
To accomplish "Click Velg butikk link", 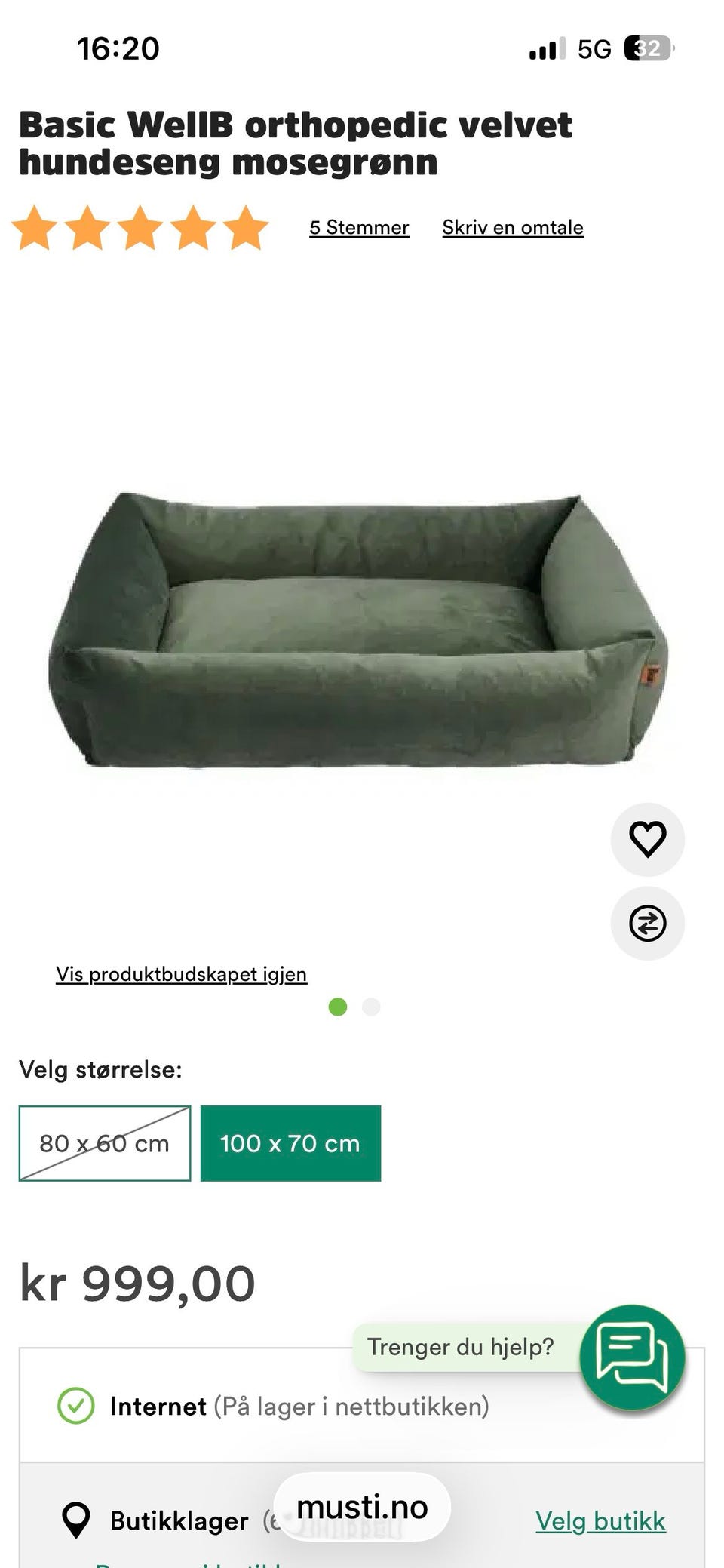I will pos(600,1521).
